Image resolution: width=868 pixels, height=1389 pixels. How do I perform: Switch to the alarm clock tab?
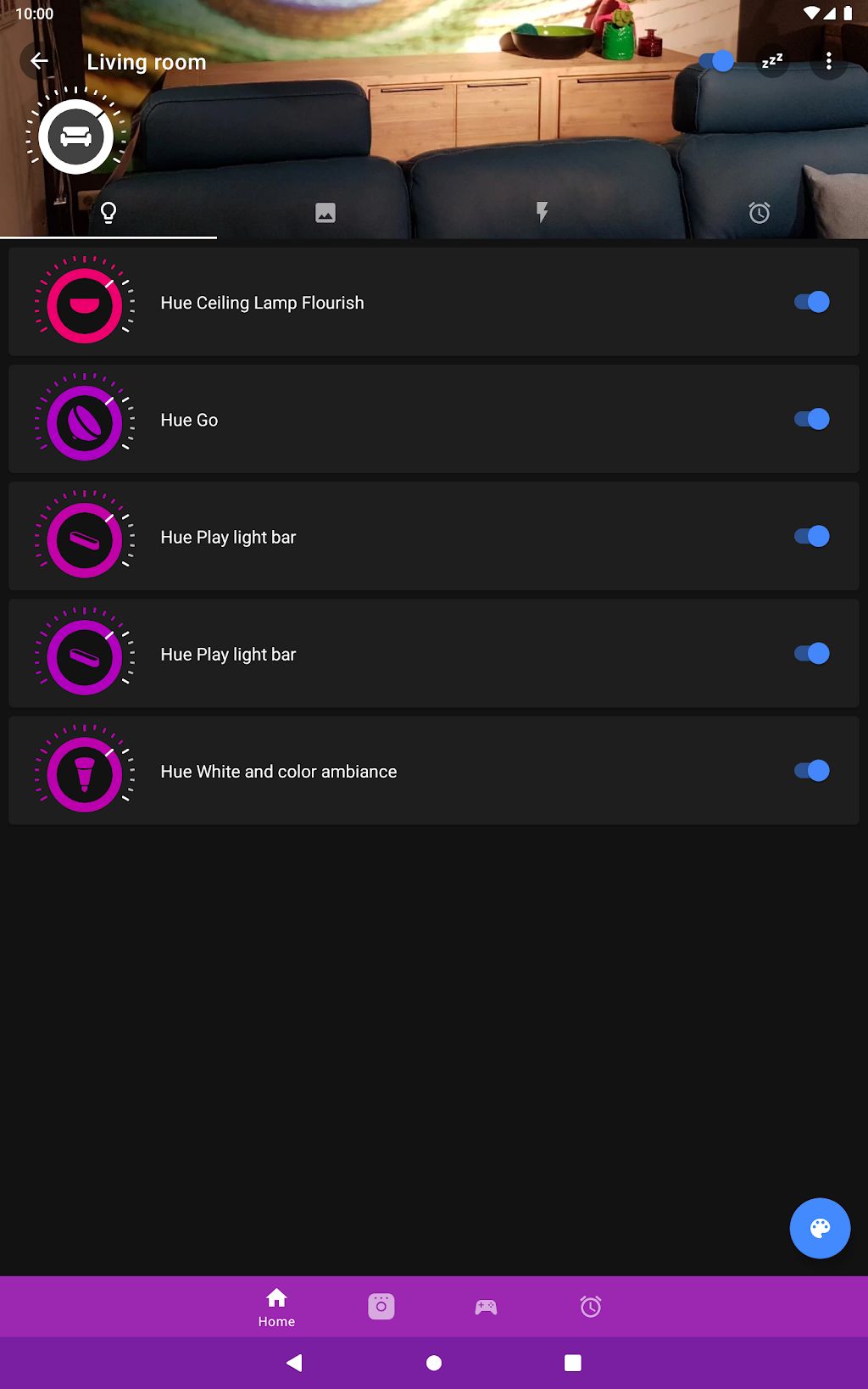pos(759,213)
